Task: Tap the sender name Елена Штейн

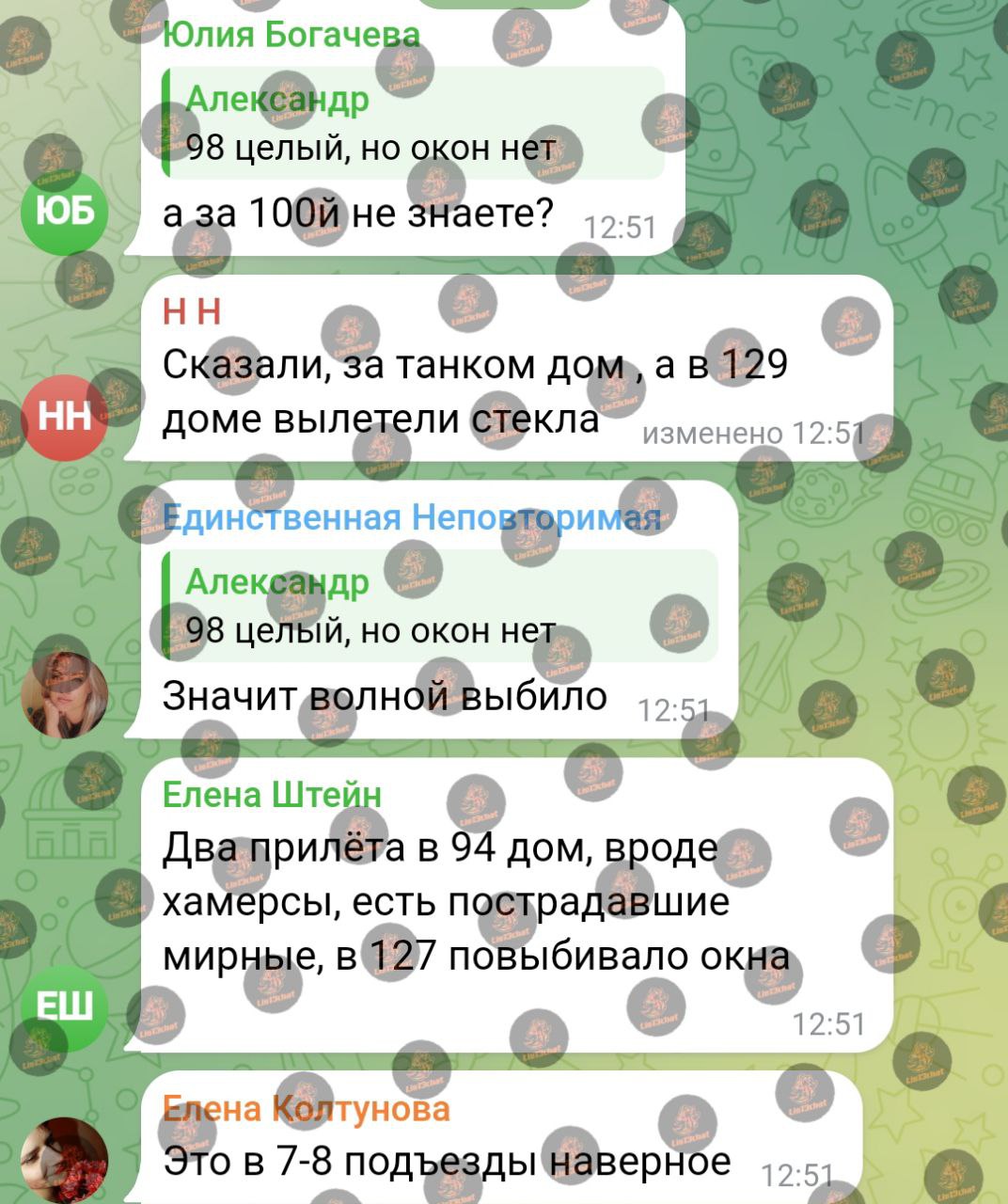Action: [x=273, y=795]
